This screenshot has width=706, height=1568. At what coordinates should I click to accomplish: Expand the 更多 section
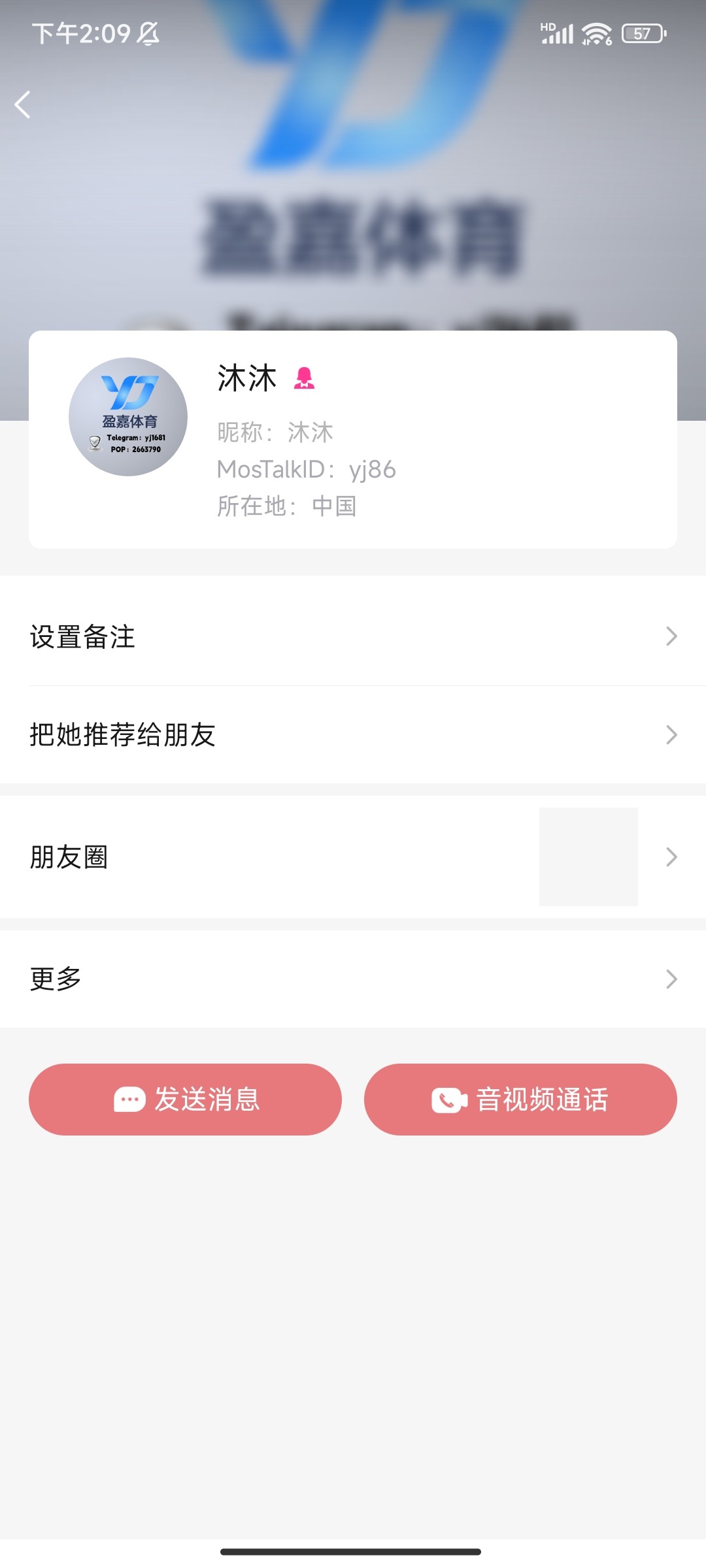click(x=672, y=979)
